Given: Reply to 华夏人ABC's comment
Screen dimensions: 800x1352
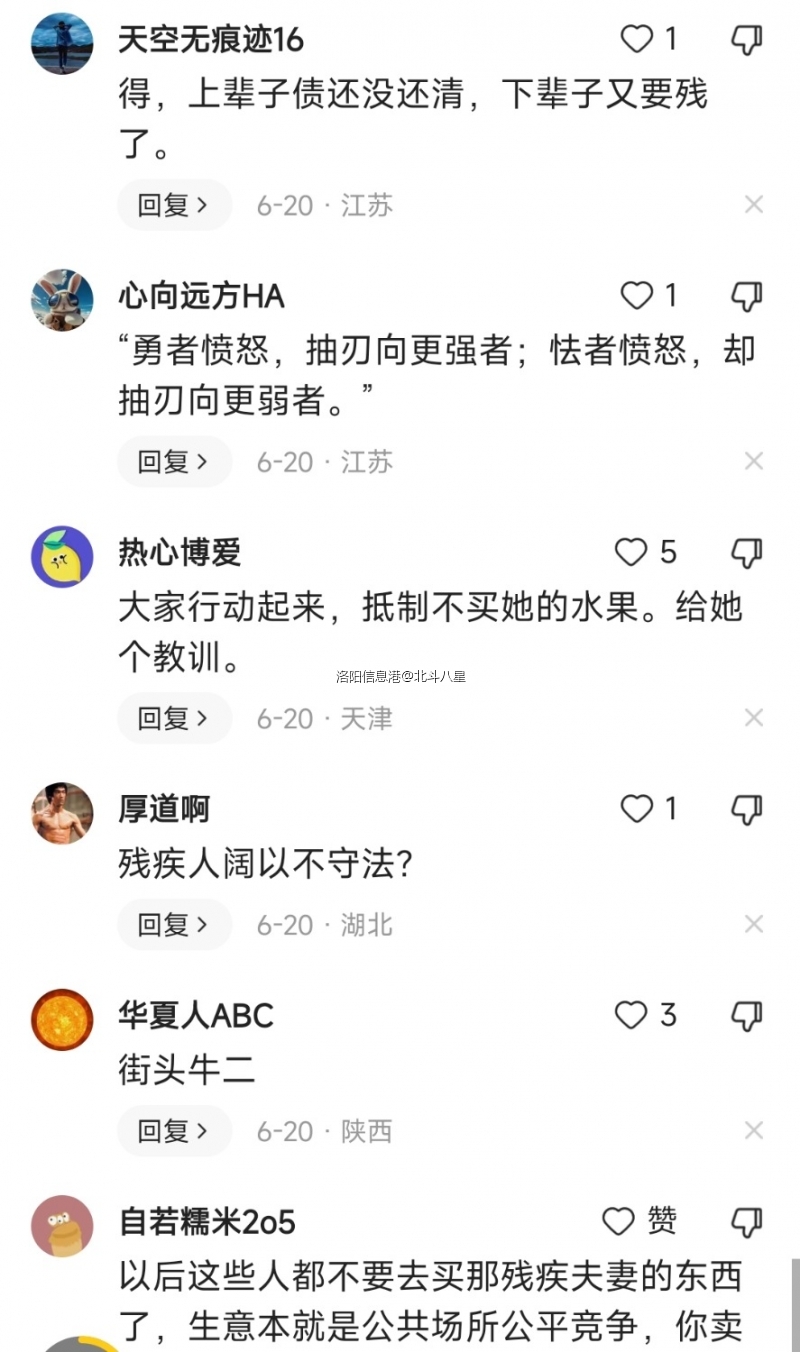Looking at the screenshot, I should click(174, 1131).
